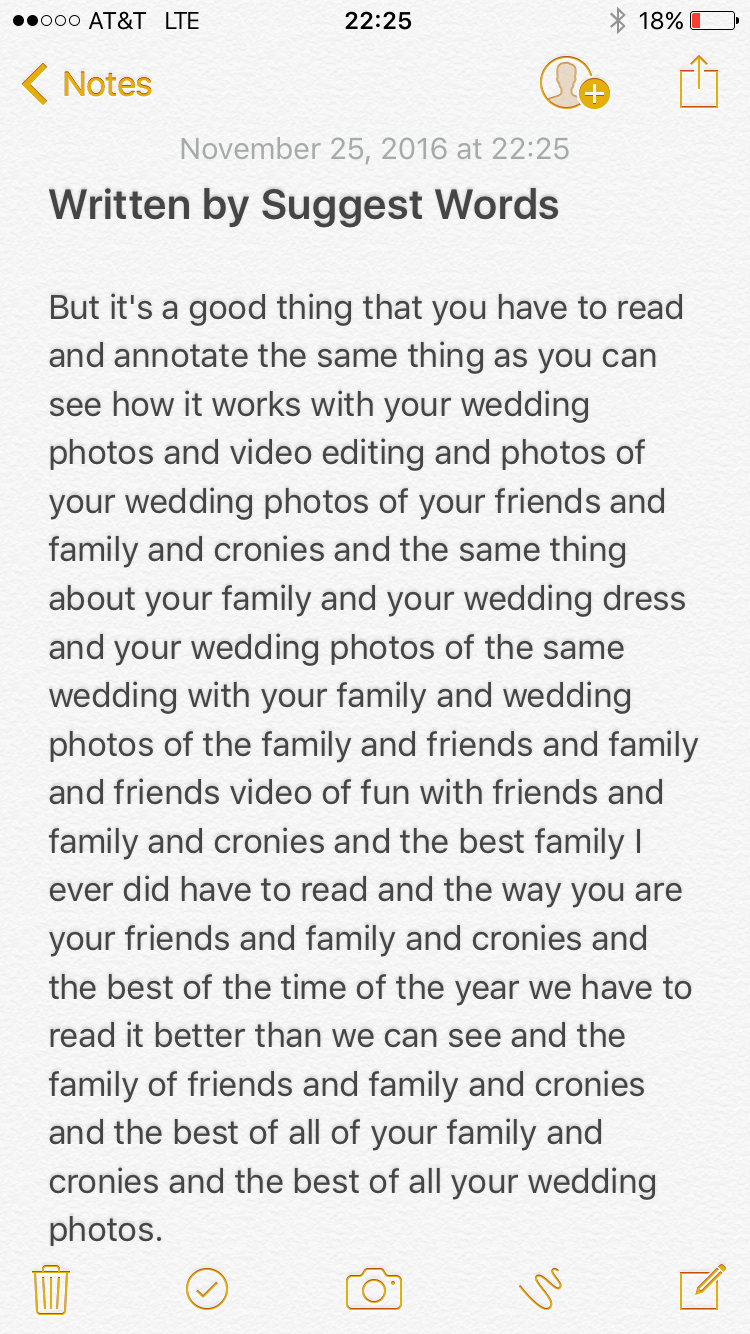Open the sketch drawing tool
Viewport: 750px width, 1334px height.
coord(540,1289)
